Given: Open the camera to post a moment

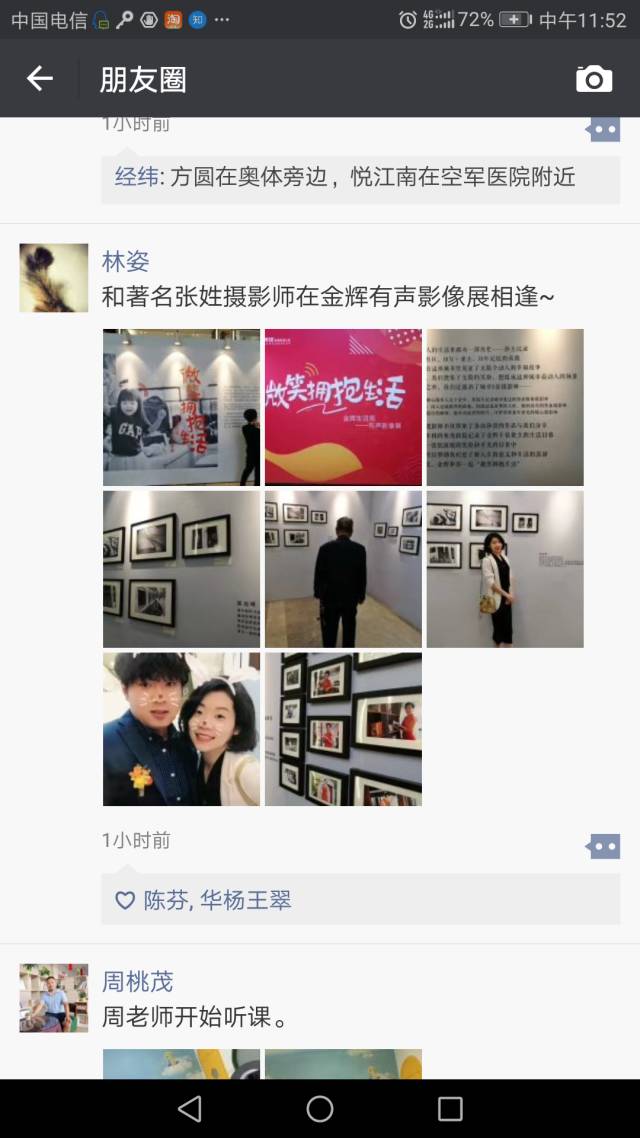Looking at the screenshot, I should [594, 79].
